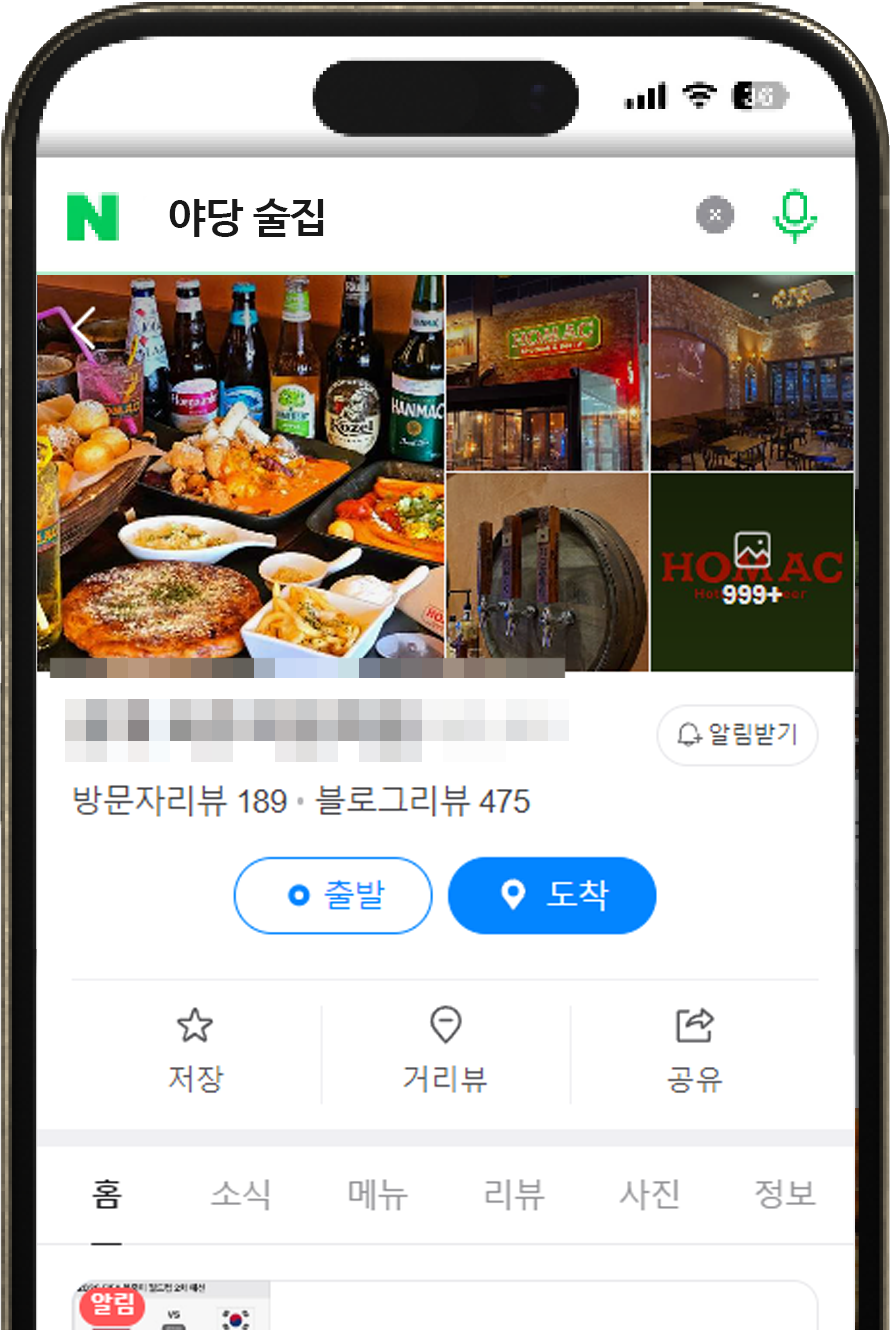Save the place with 저장 star
The image size is (890, 1330).
(x=195, y=1050)
